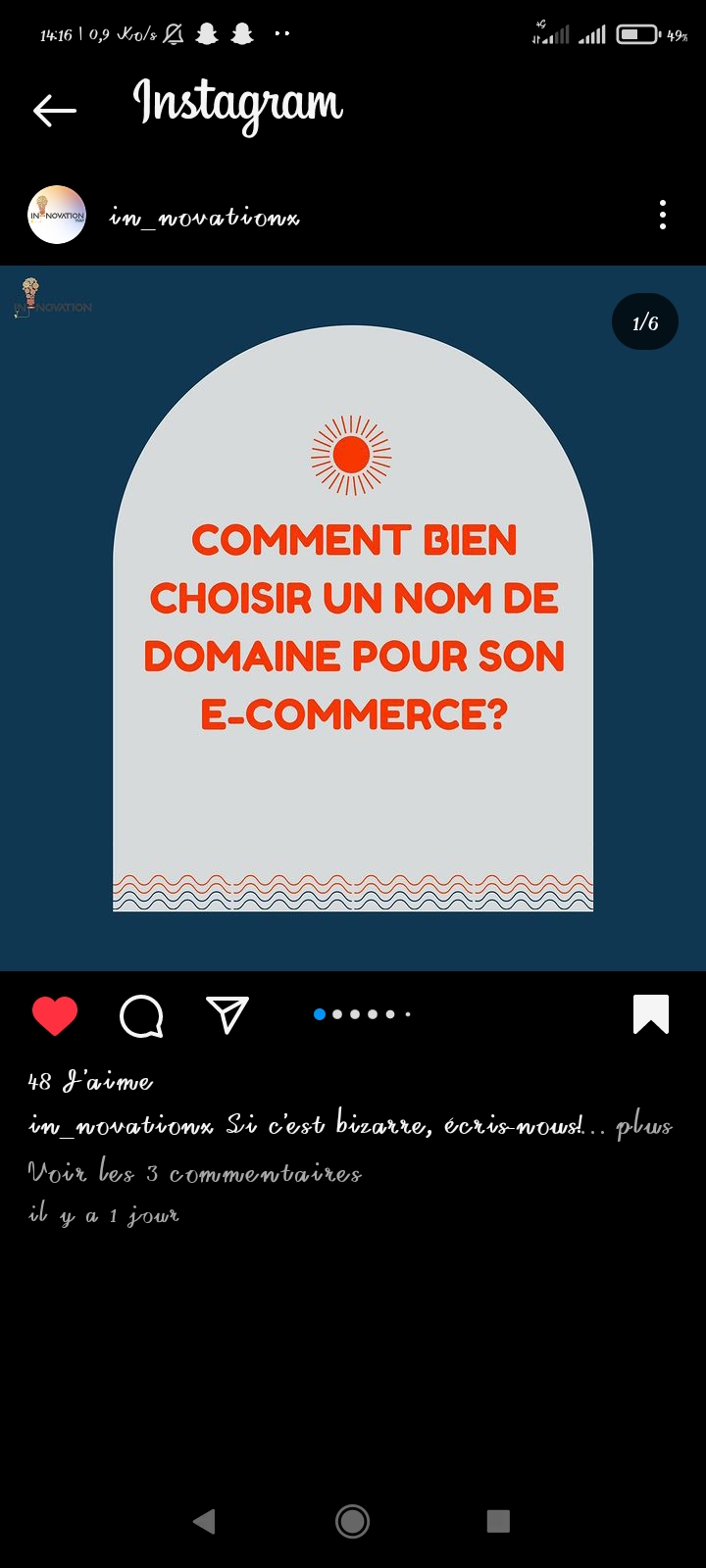This screenshot has height=1568, width=706.
Task: Open the in_novationx username in post header
Action: [x=204, y=217]
